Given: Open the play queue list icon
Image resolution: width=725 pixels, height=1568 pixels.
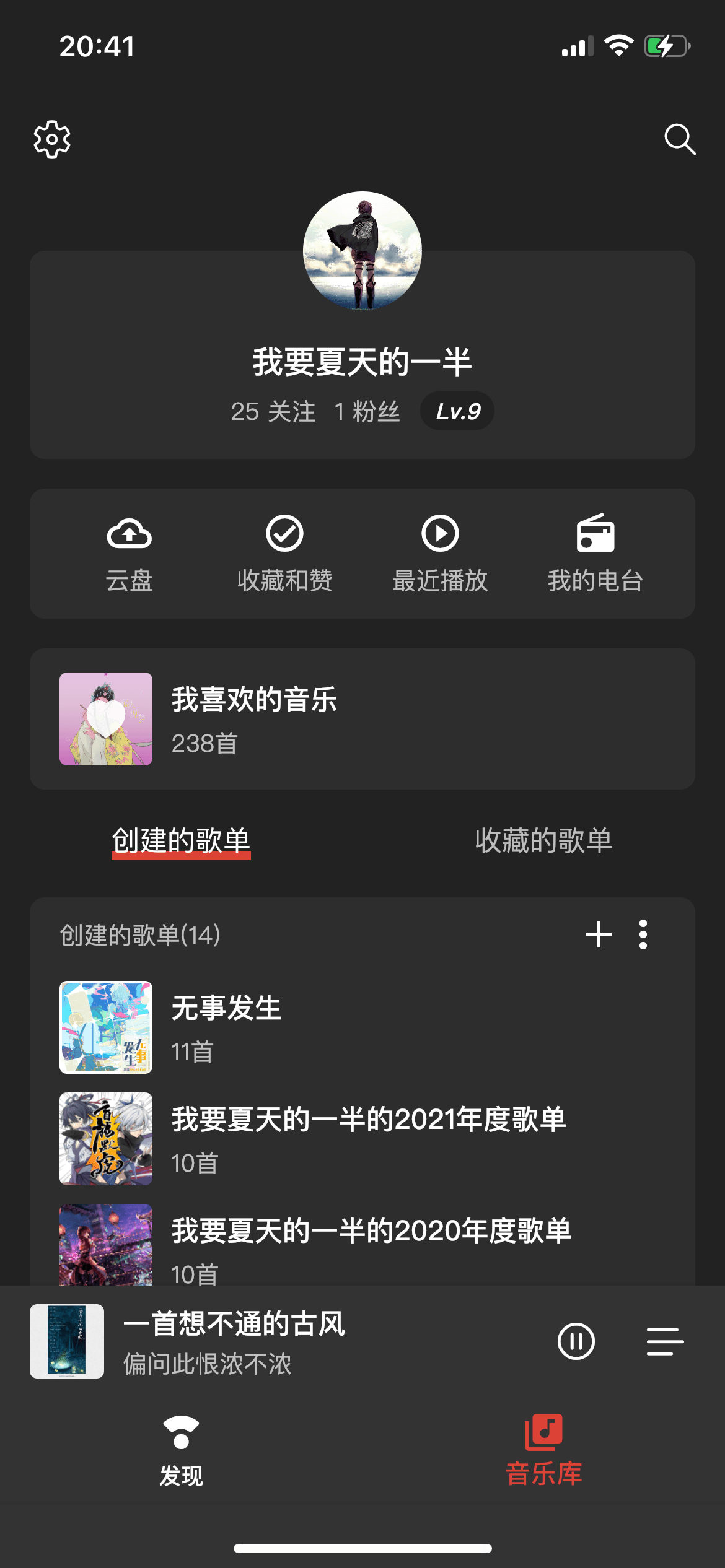Looking at the screenshot, I should click(x=665, y=1341).
